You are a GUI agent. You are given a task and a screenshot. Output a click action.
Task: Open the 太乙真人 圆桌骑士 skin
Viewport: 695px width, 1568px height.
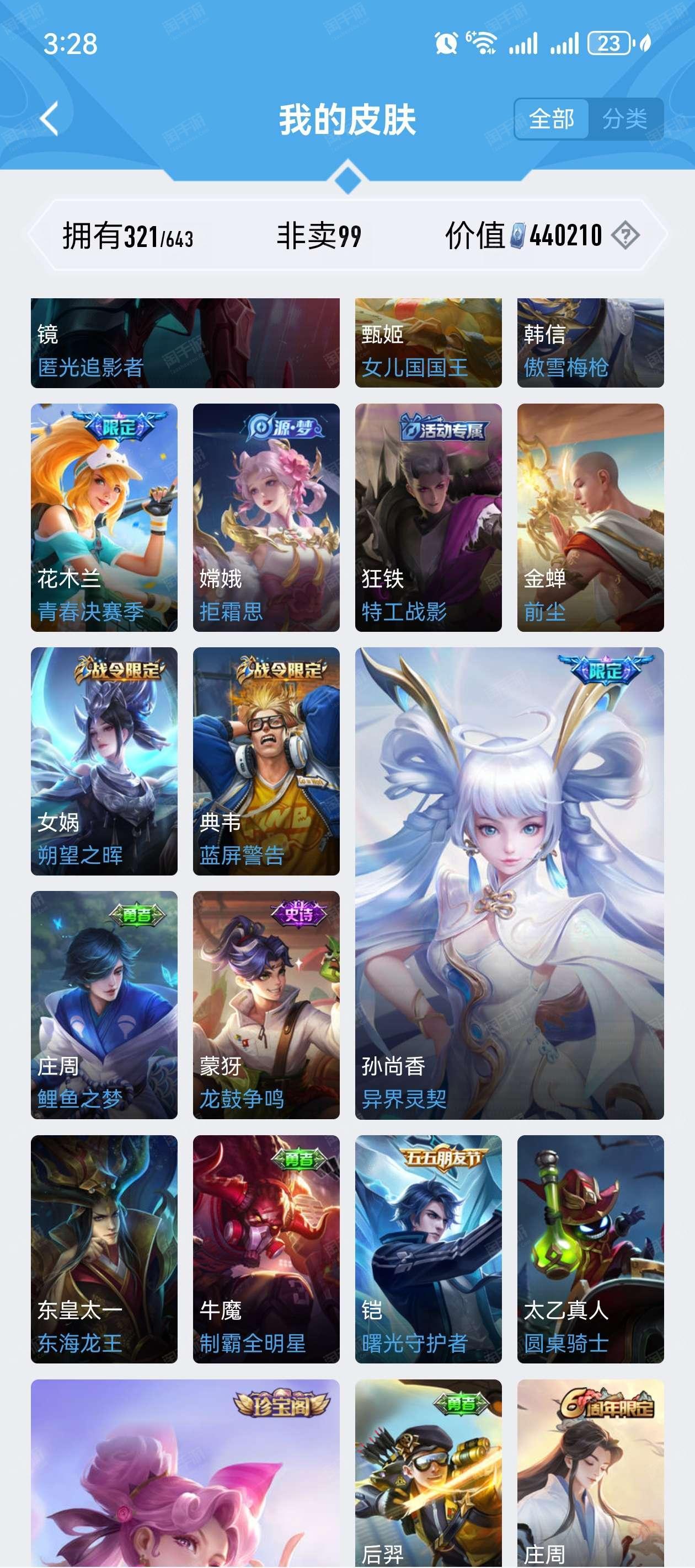coord(590,1249)
